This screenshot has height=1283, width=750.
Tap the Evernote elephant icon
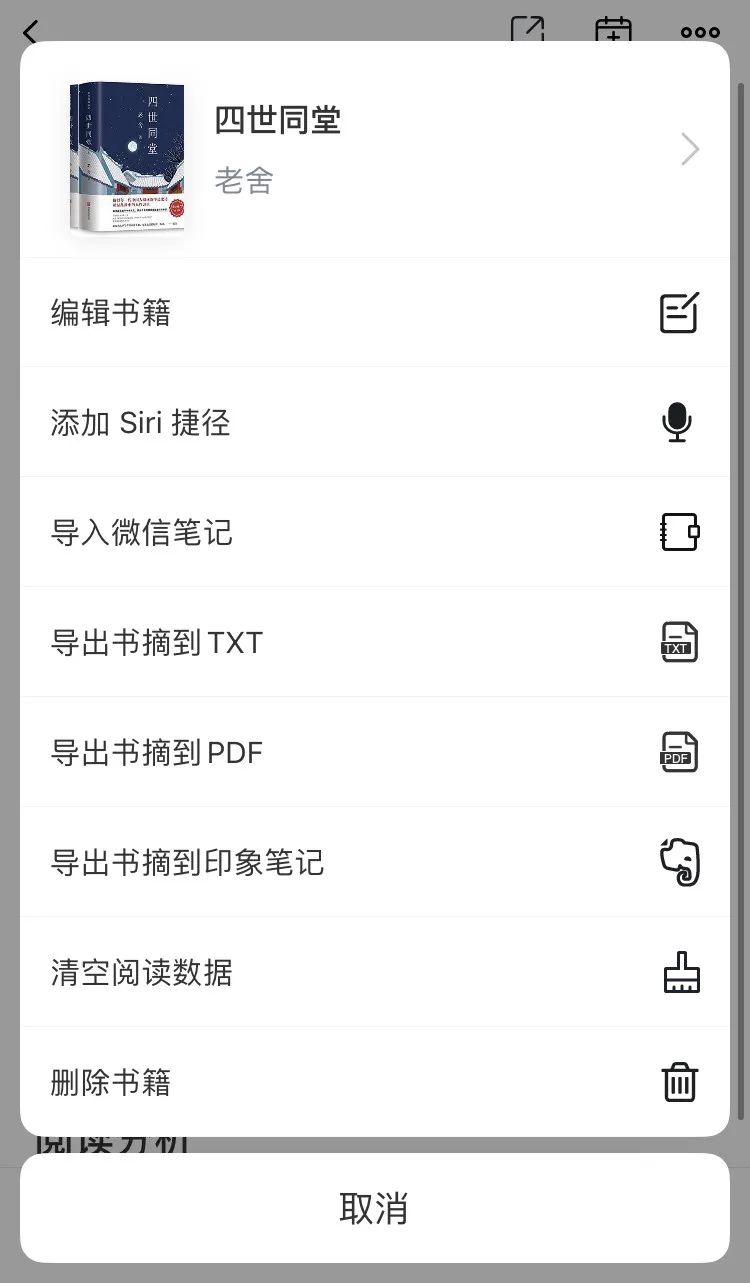pos(679,861)
